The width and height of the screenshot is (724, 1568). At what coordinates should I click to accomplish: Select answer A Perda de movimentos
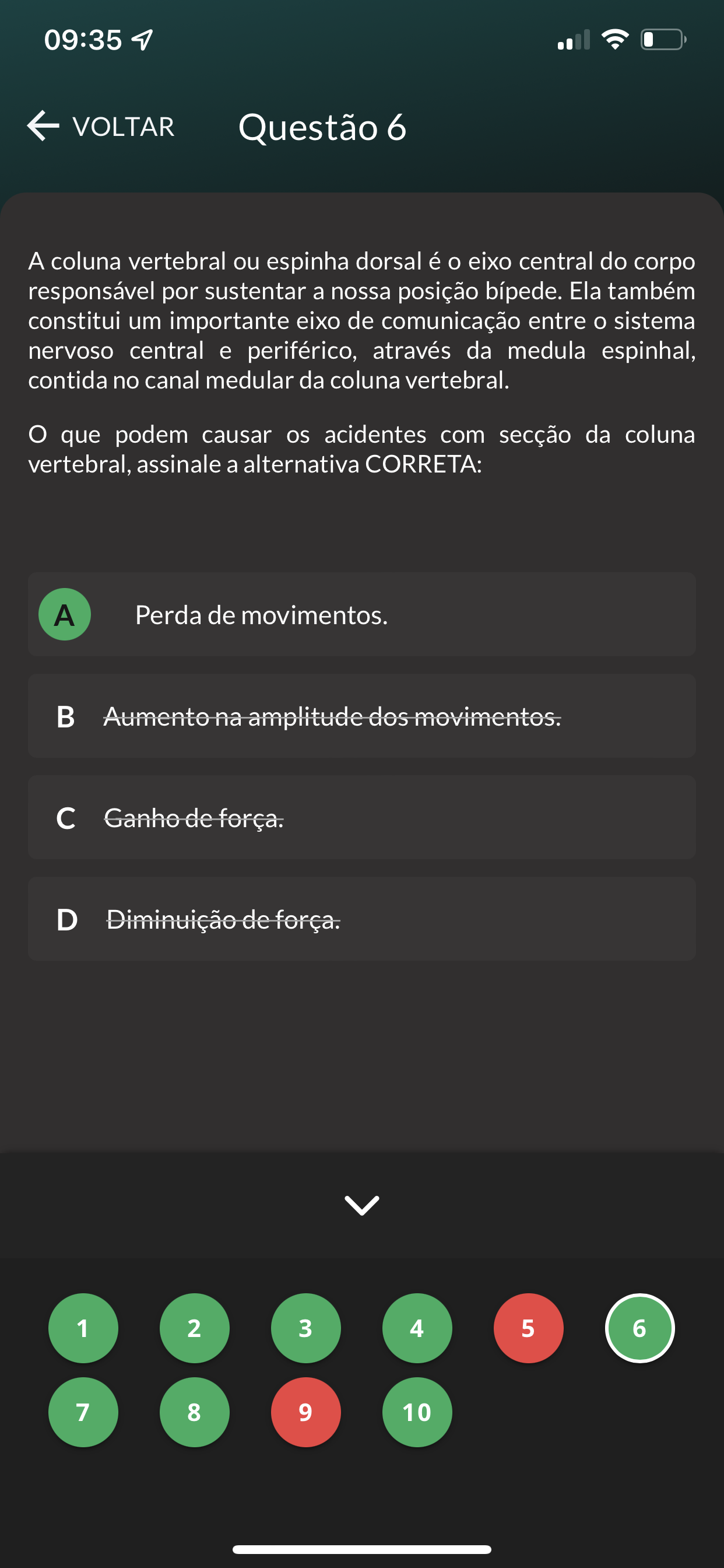pyautogui.click(x=361, y=614)
